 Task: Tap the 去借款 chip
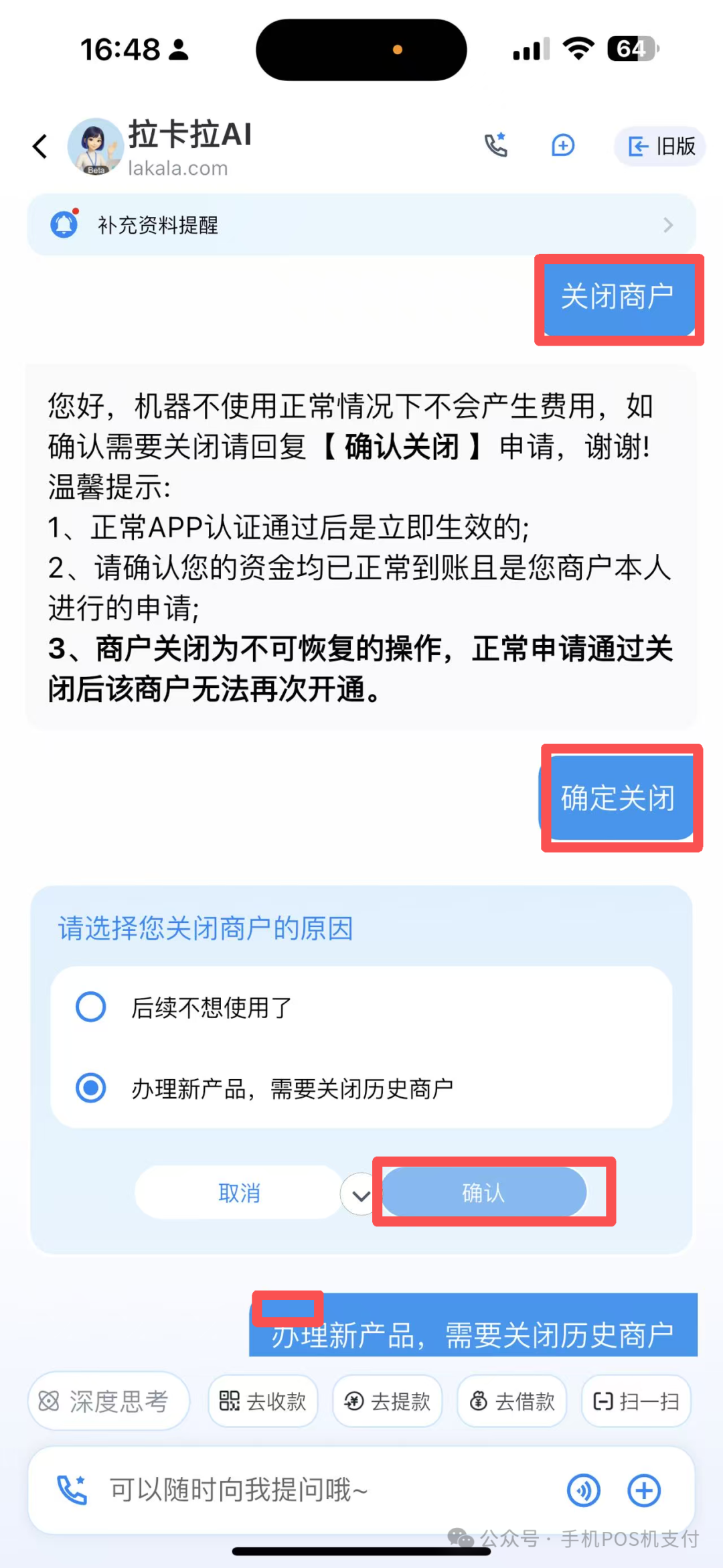click(x=511, y=1401)
